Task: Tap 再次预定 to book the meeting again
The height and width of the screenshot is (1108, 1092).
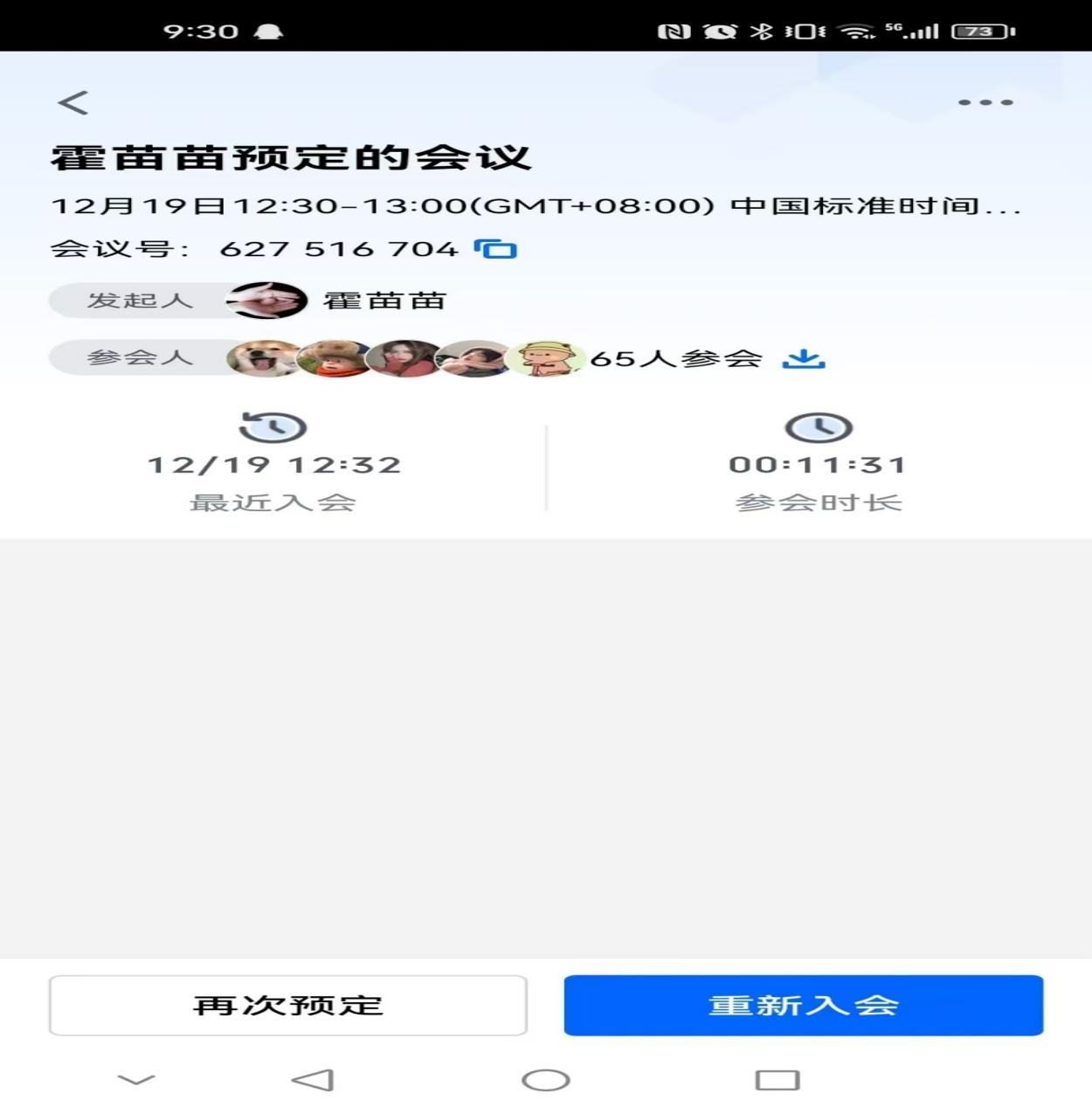Action: (287, 1006)
